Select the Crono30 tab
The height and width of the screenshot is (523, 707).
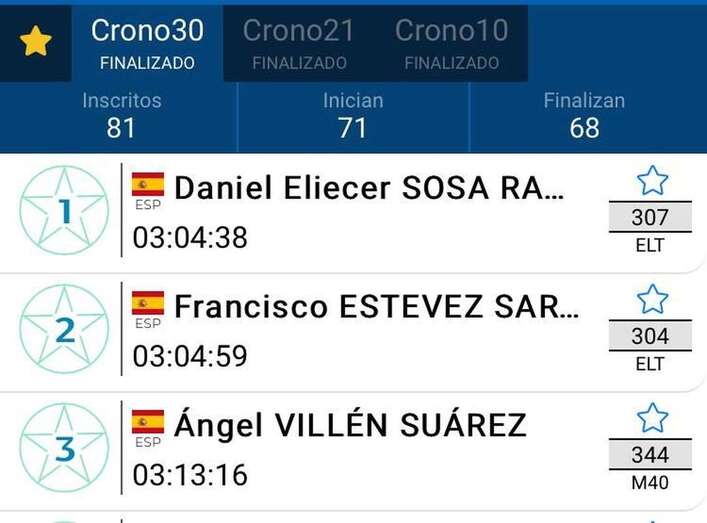coord(147,44)
